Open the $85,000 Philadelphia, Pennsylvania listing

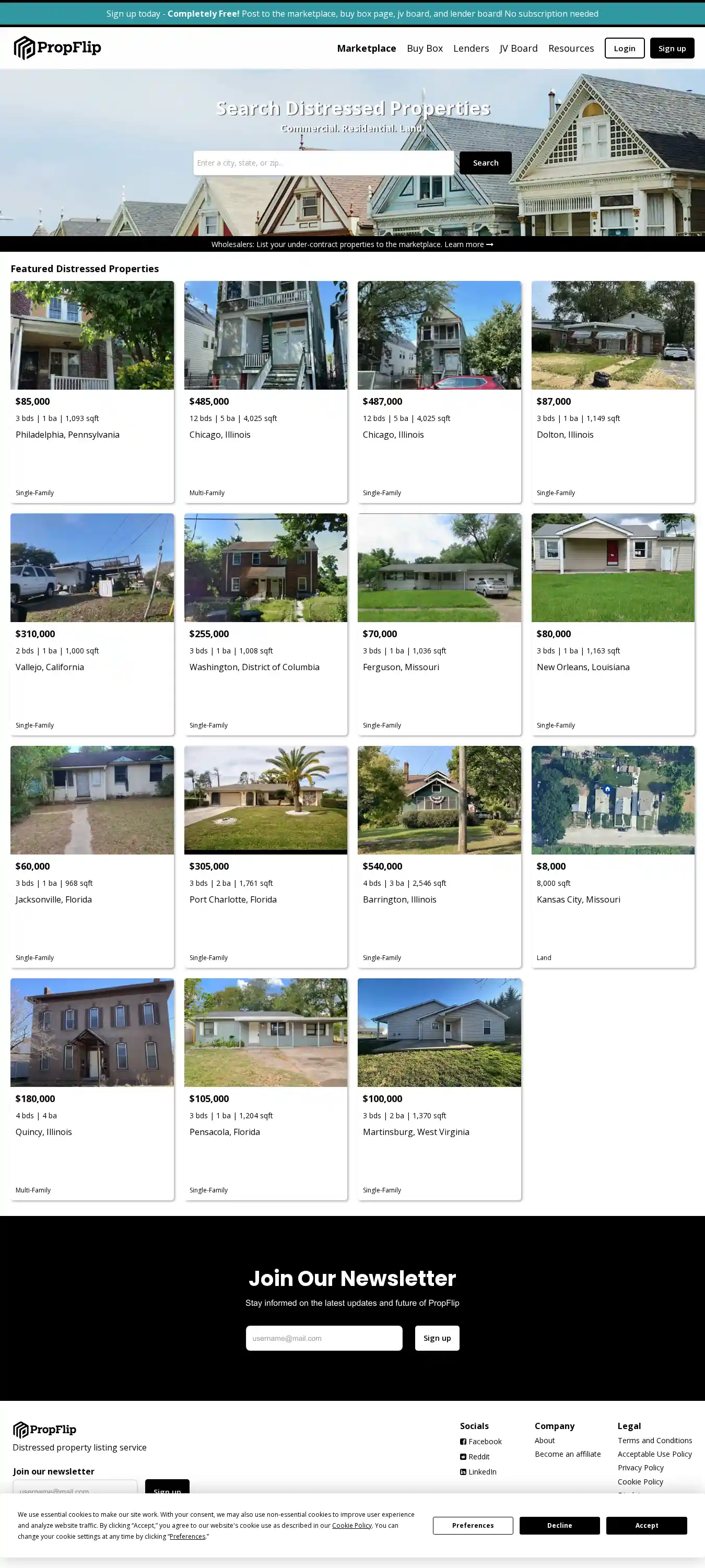(92, 391)
